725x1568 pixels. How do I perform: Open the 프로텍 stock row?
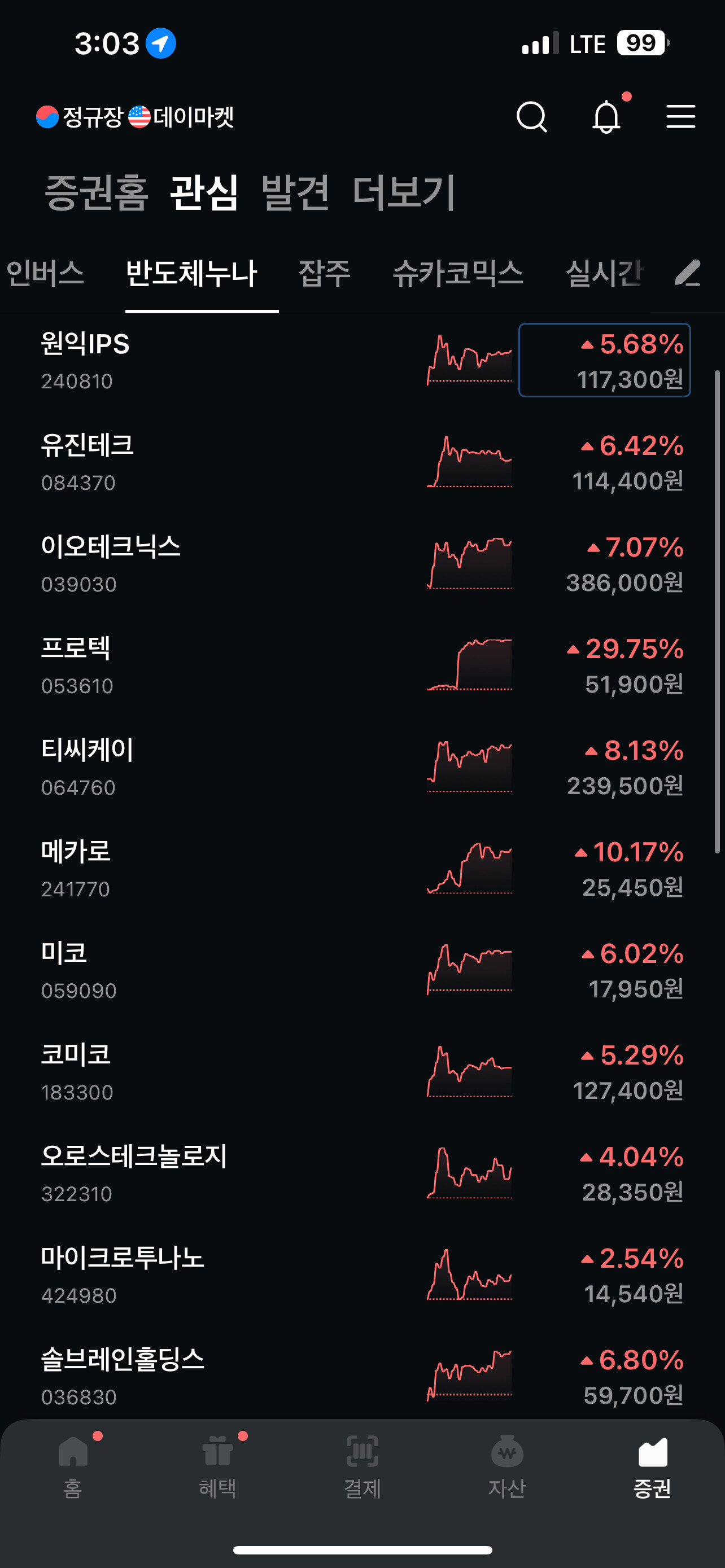pyautogui.click(x=362, y=666)
